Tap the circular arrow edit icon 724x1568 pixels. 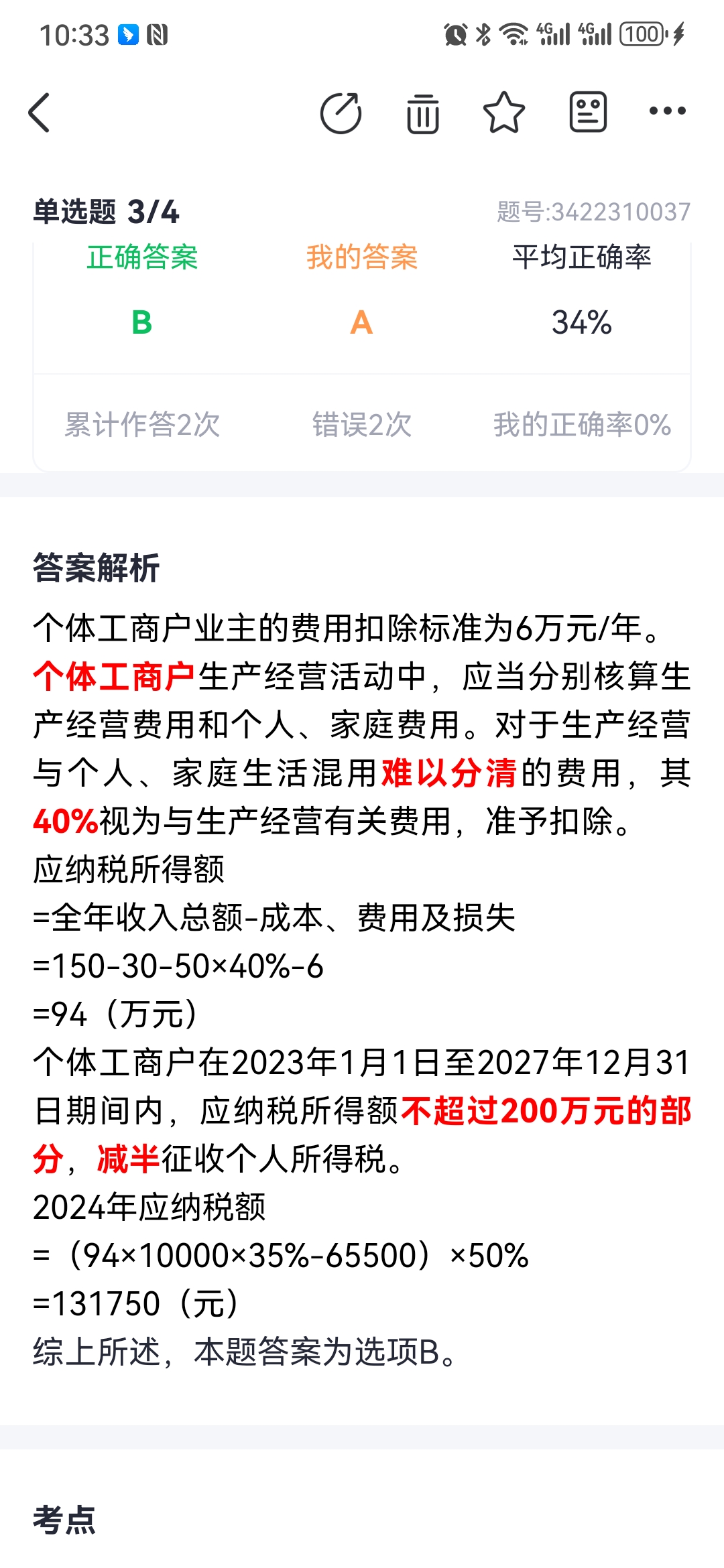point(341,113)
